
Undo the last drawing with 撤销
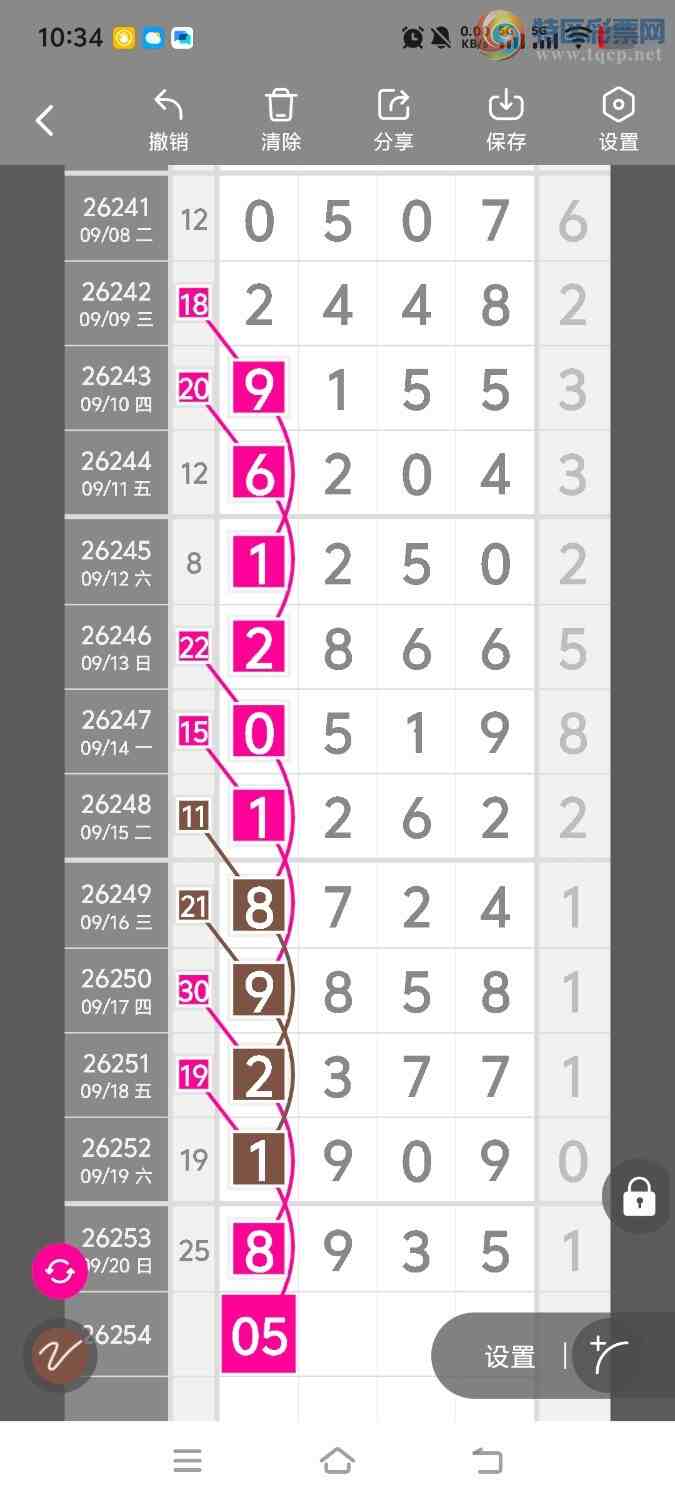(x=168, y=120)
